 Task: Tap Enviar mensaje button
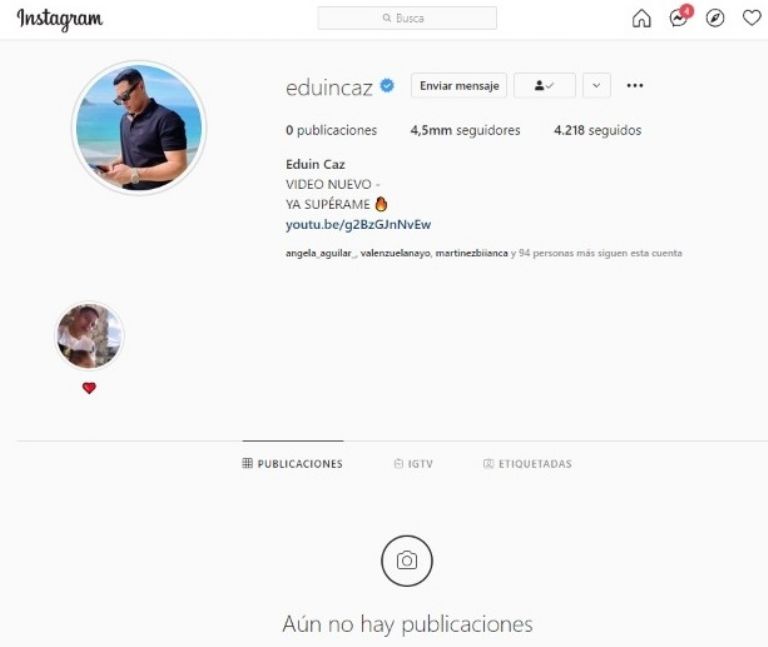(x=458, y=86)
